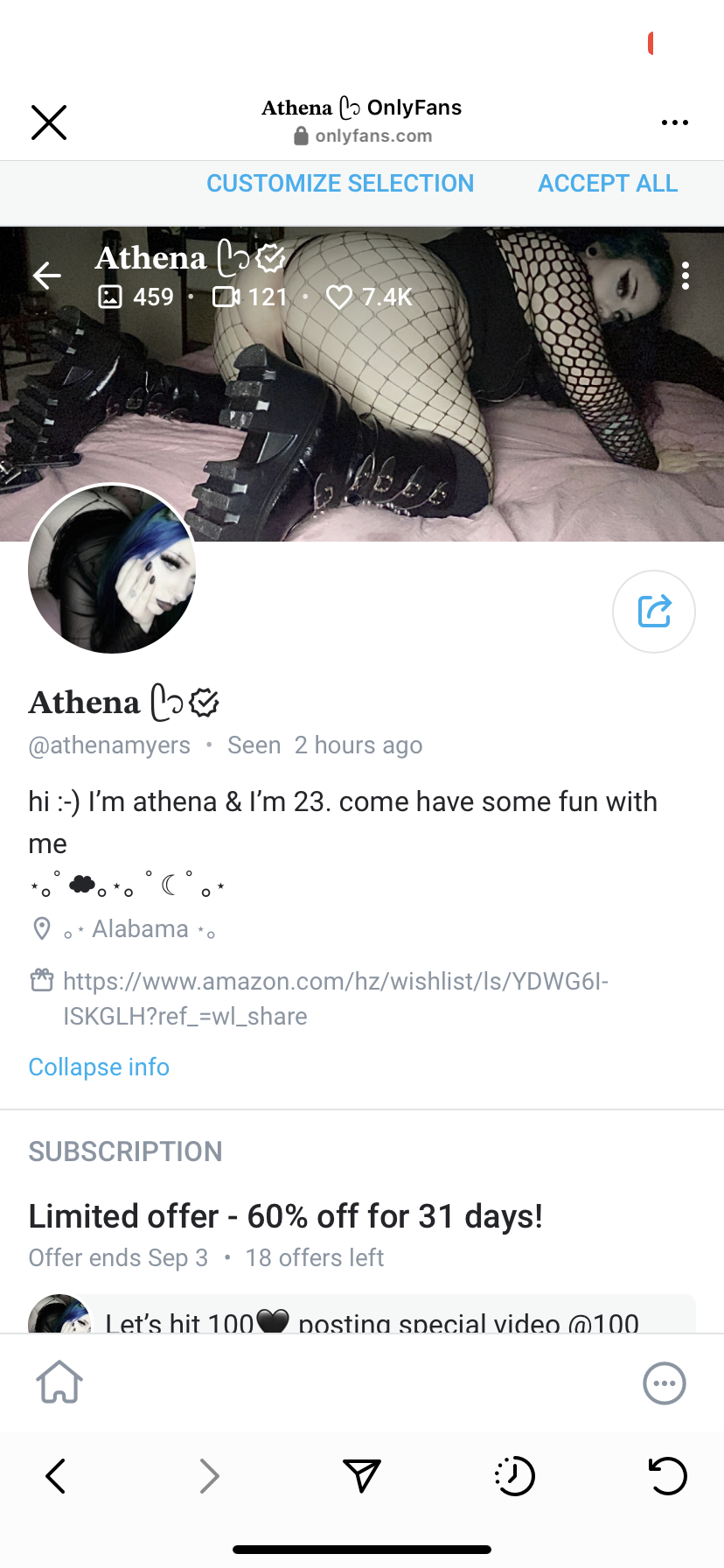This screenshot has width=724, height=1568.
Task: Go to the OnlyFans home feed
Action: click(x=59, y=1383)
